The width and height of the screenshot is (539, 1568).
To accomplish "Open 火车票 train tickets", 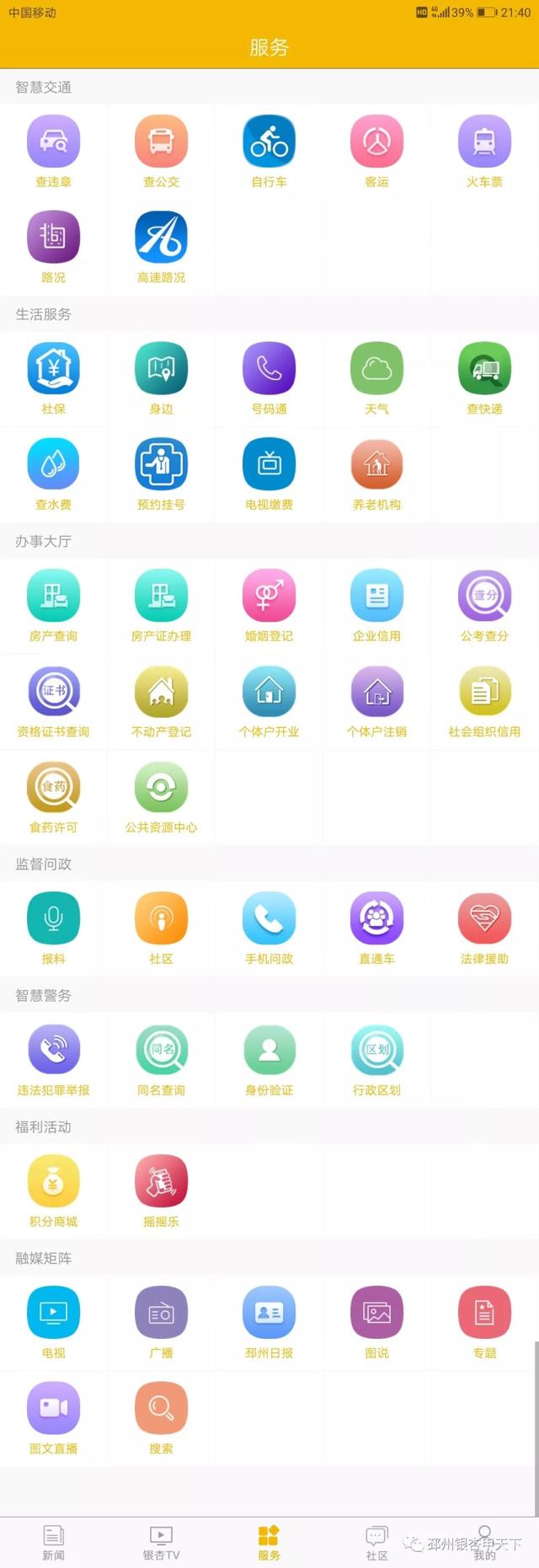I will coord(484,143).
